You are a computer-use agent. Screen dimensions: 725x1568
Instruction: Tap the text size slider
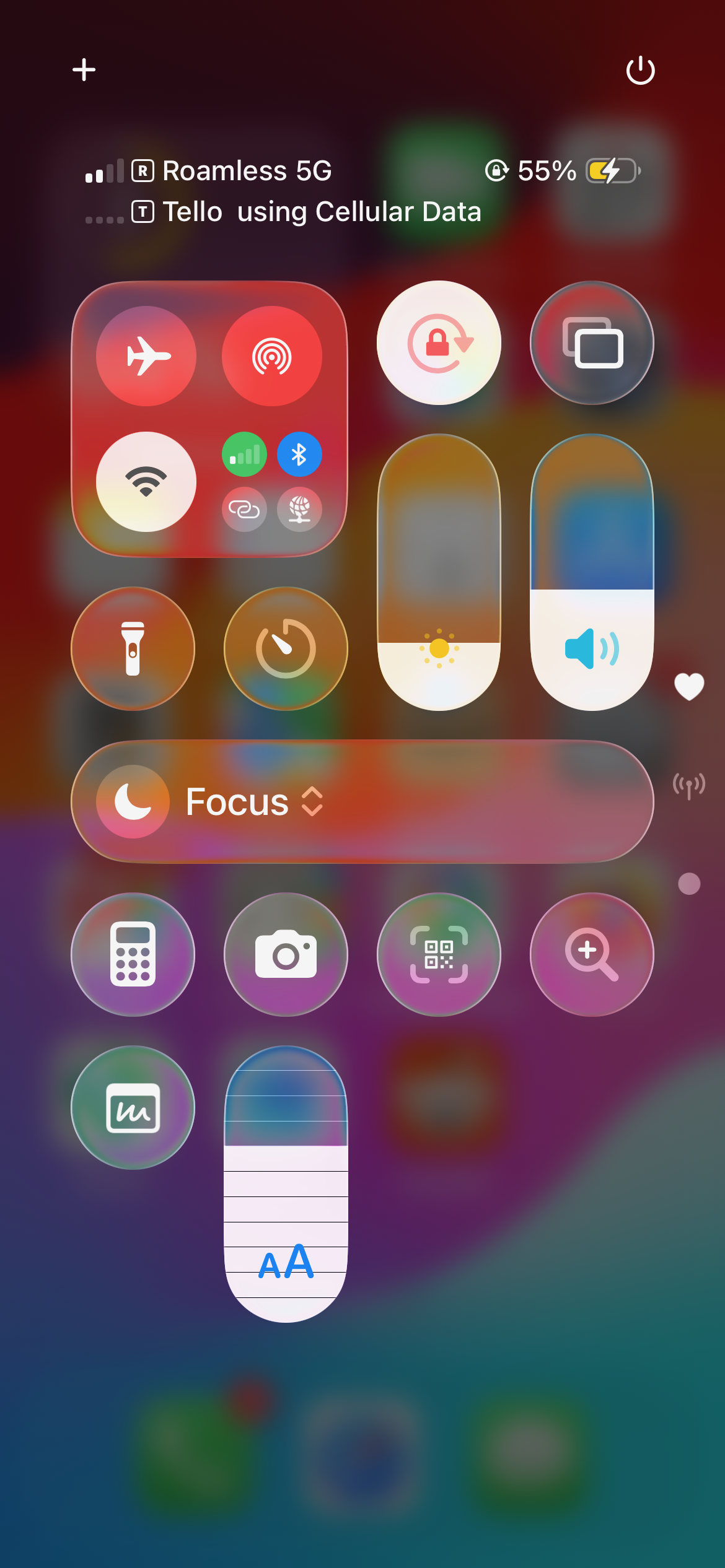[286, 1184]
